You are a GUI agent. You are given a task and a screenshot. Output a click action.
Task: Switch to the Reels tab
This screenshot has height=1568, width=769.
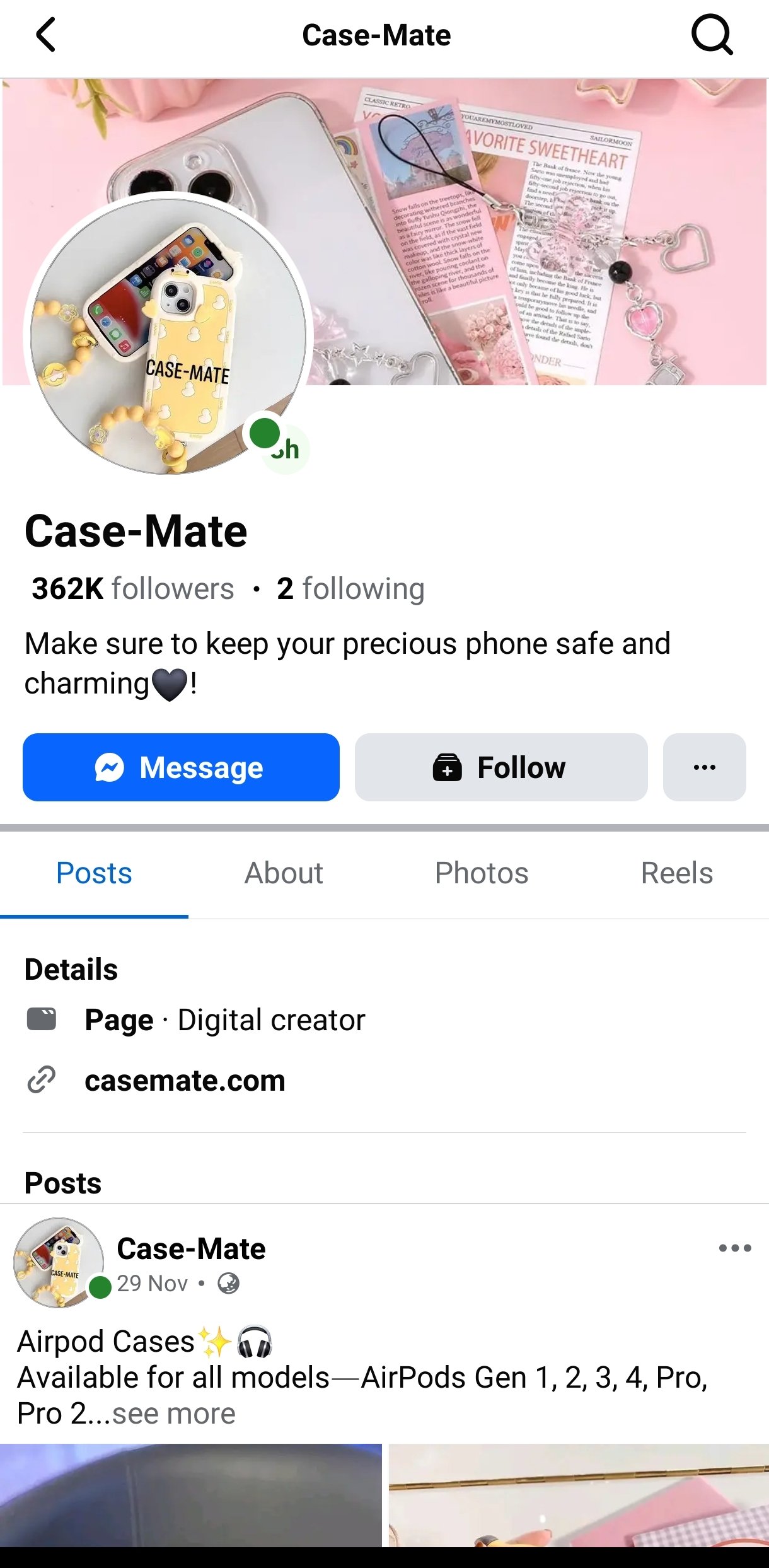point(676,873)
